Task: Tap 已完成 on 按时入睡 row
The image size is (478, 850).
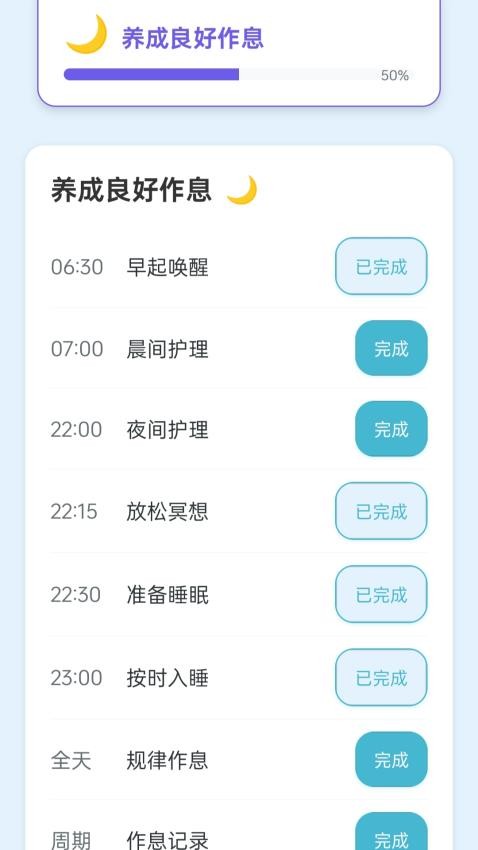Action: tap(381, 677)
